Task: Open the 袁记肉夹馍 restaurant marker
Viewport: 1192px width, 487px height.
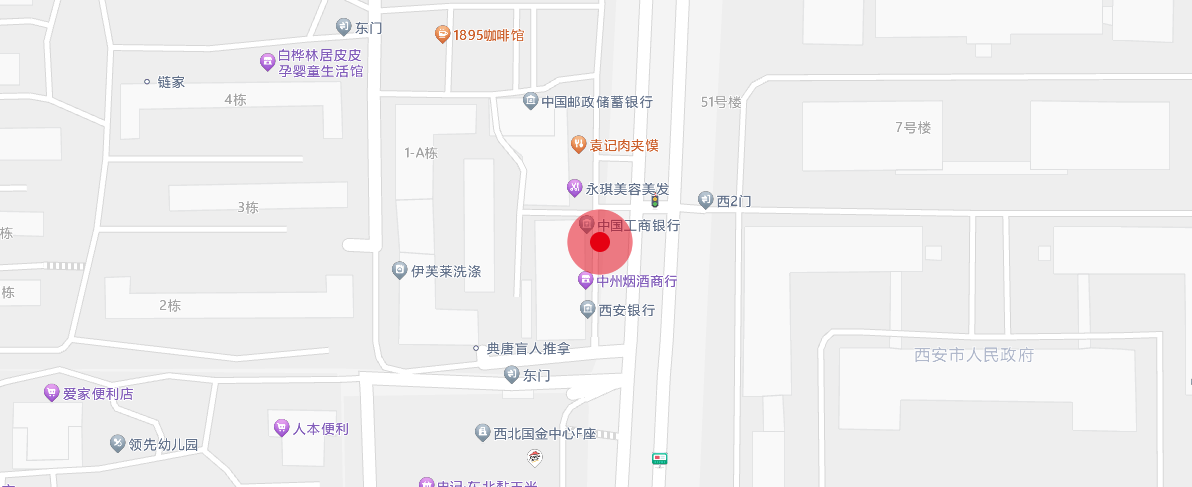Action: coord(578,144)
